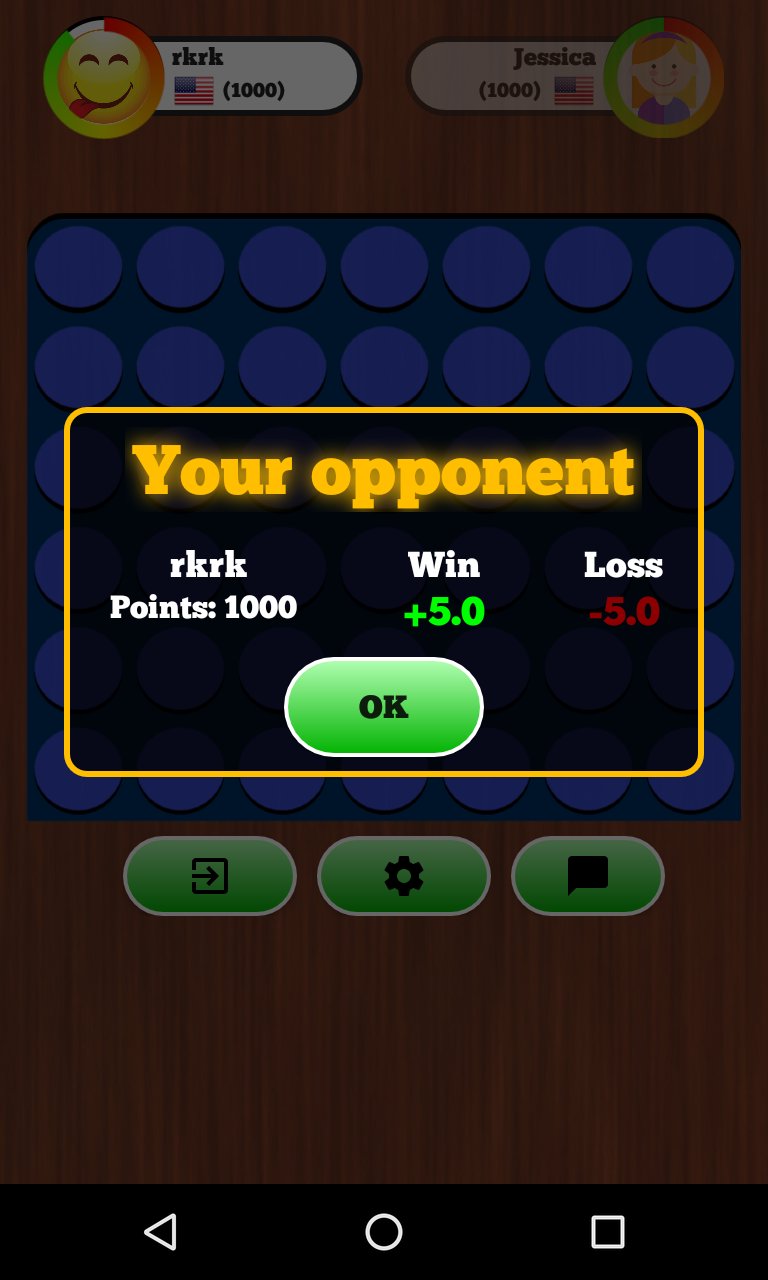Go to the home screen
Screen dimensions: 768x1280
384,1232
